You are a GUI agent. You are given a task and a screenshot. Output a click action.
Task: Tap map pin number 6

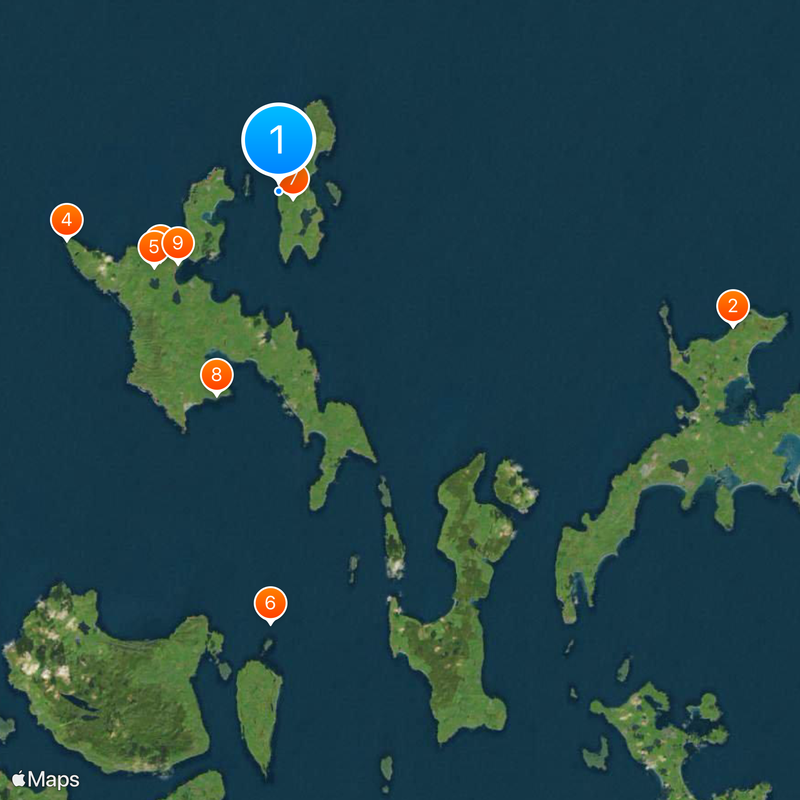tap(270, 603)
